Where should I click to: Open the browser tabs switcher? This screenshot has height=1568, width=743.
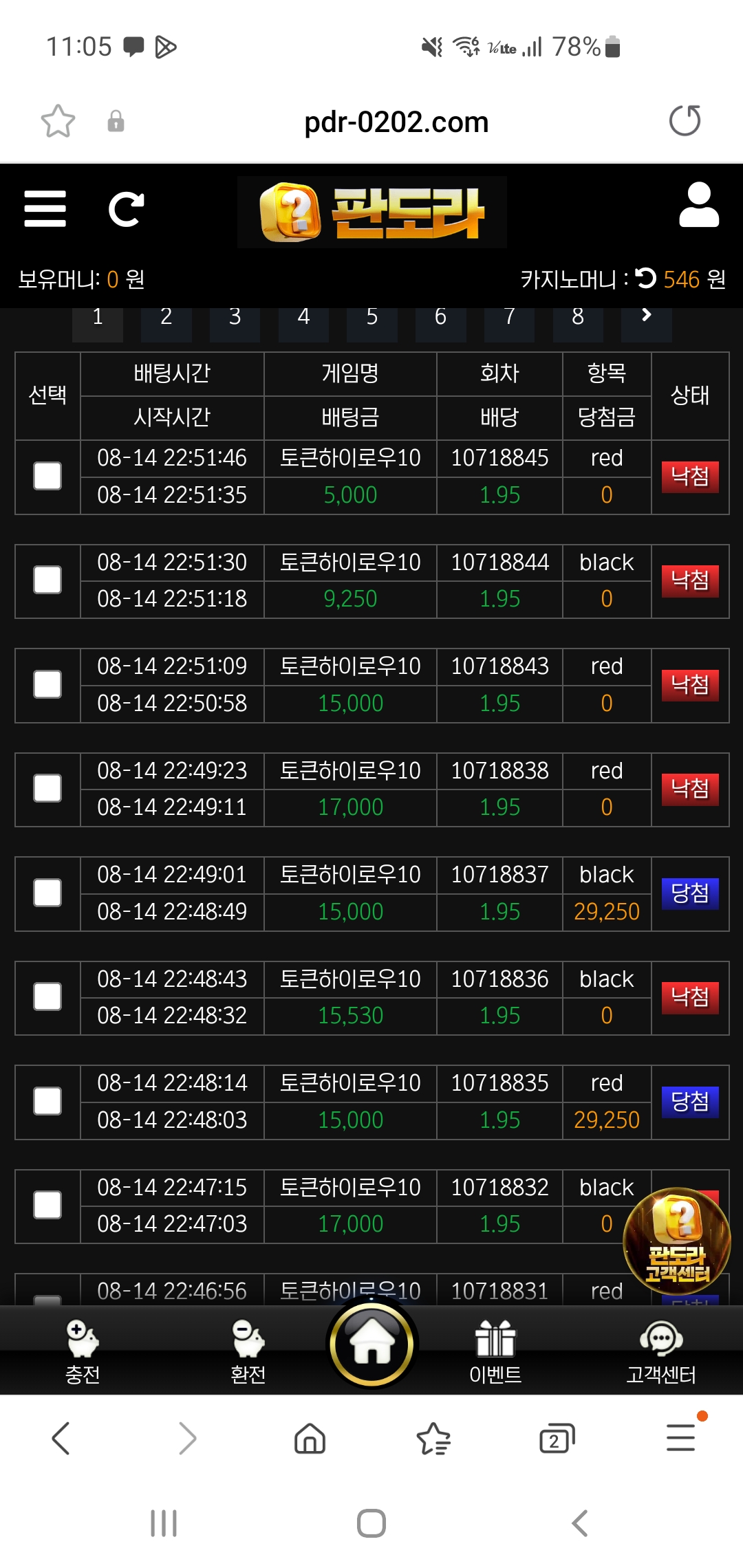click(x=557, y=1439)
